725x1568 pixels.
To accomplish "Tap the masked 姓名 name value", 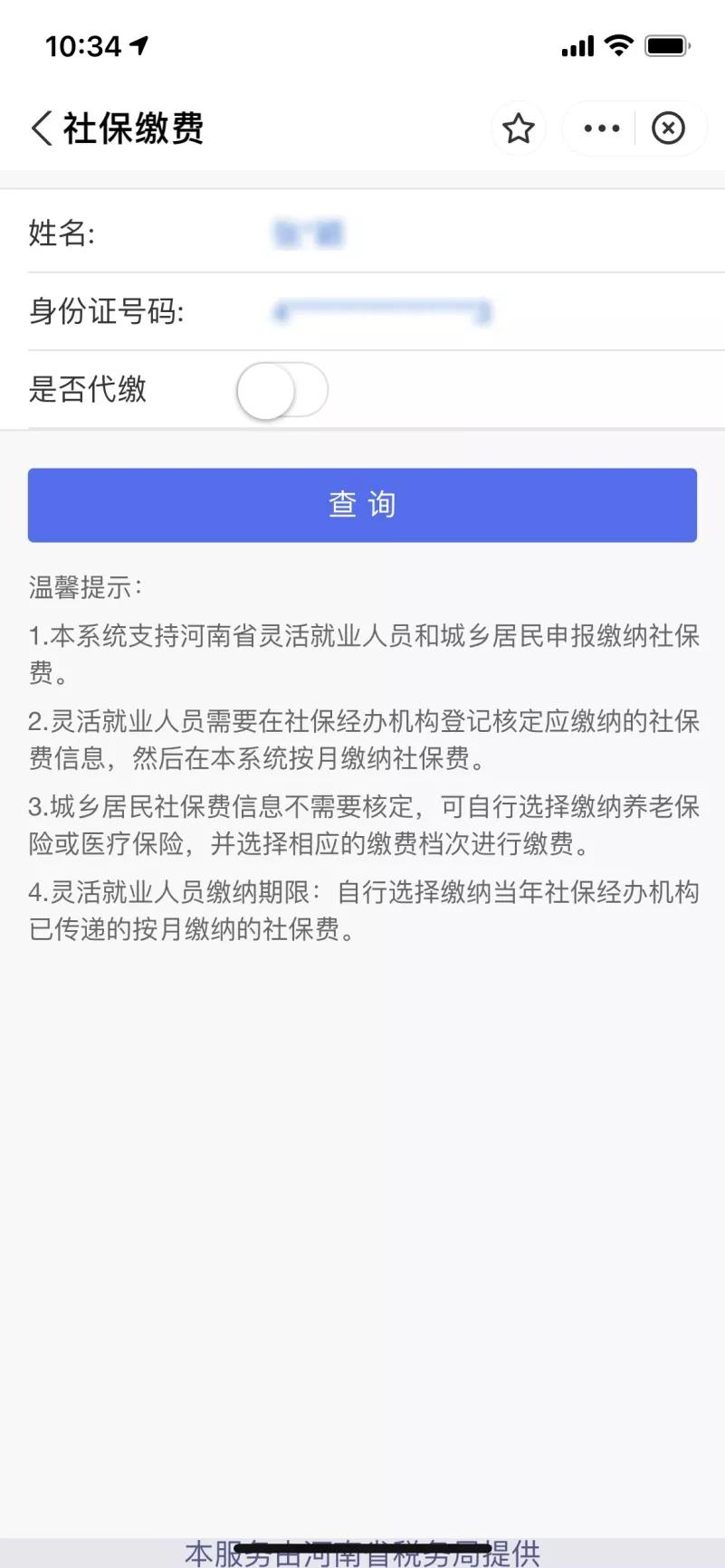I will coord(305,233).
